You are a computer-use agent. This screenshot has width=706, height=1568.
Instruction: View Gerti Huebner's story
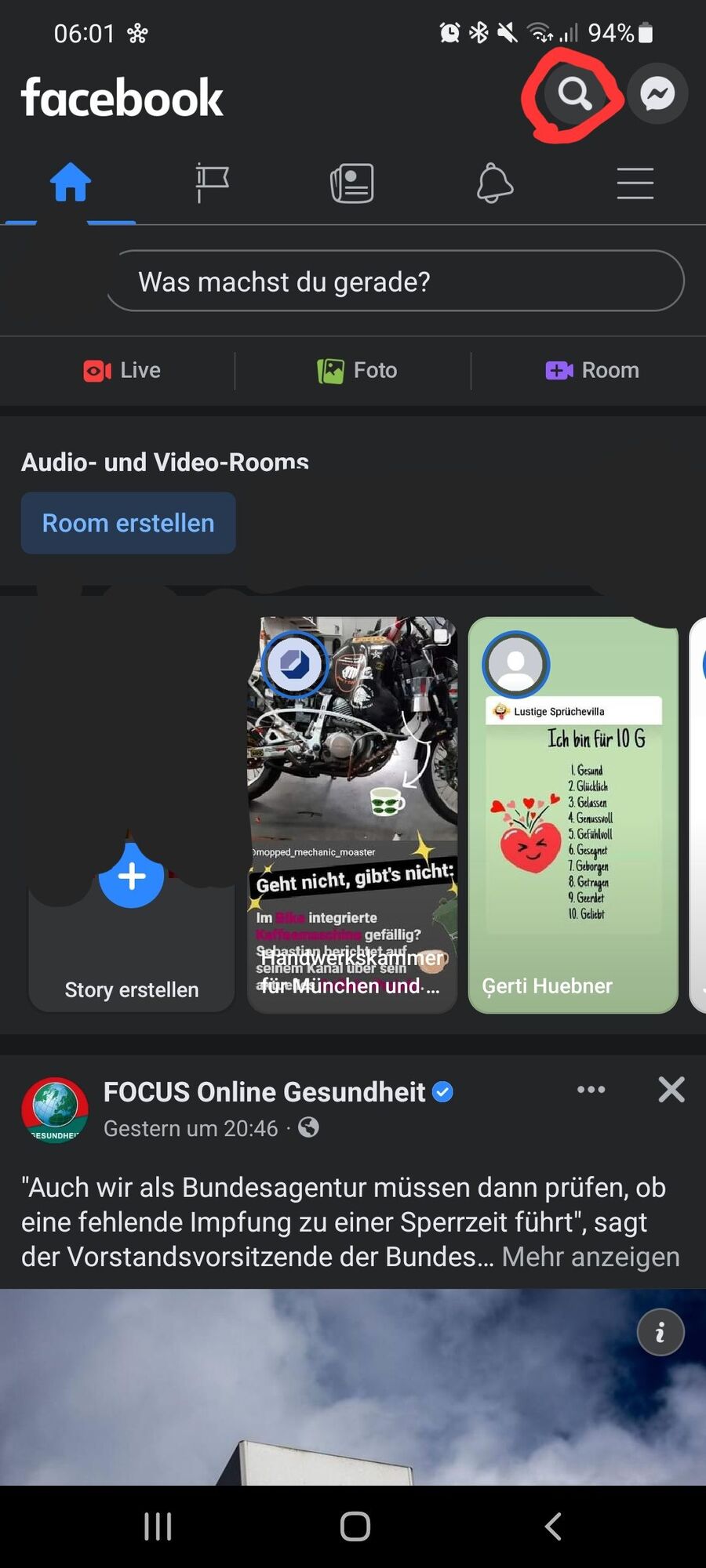pyautogui.click(x=573, y=815)
